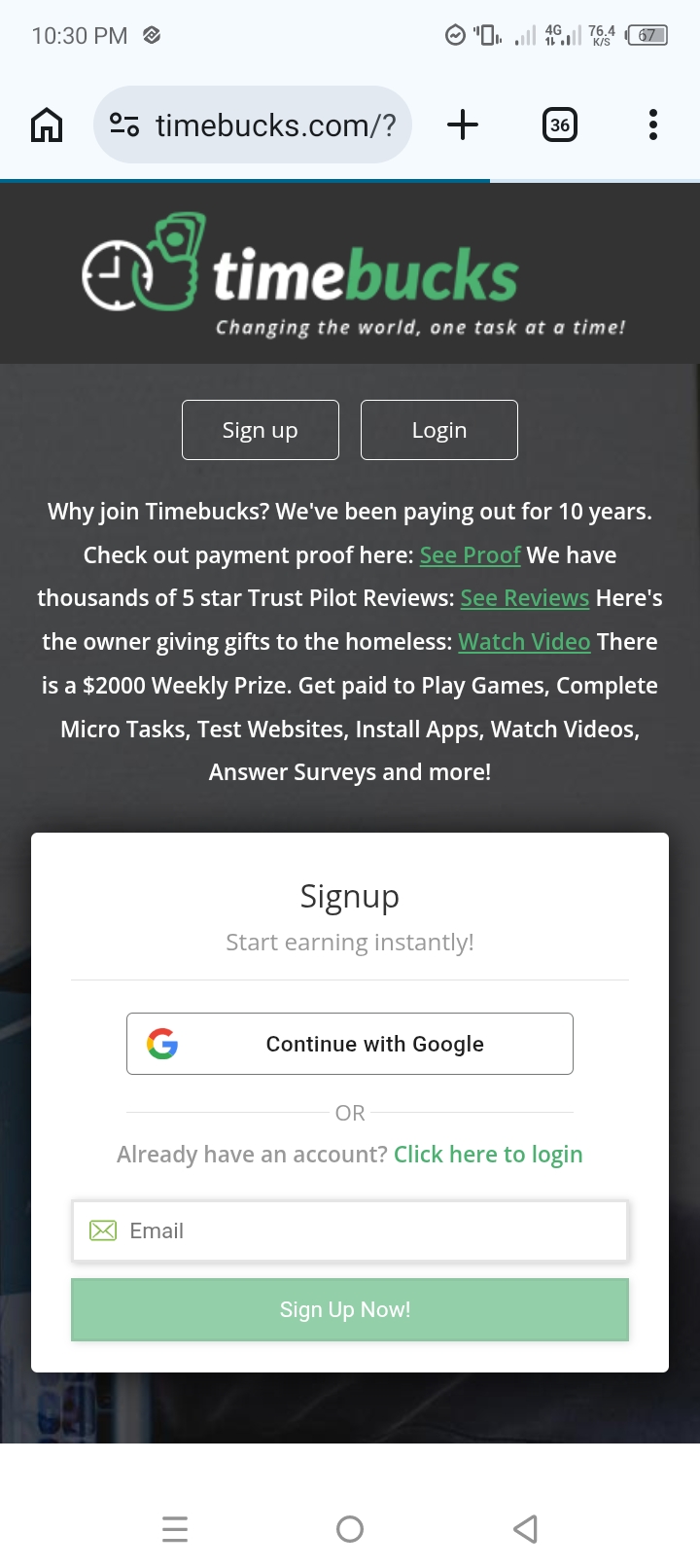This screenshot has width=700, height=1568.
Task: Open the browser overflow menu
Action: (x=652, y=125)
